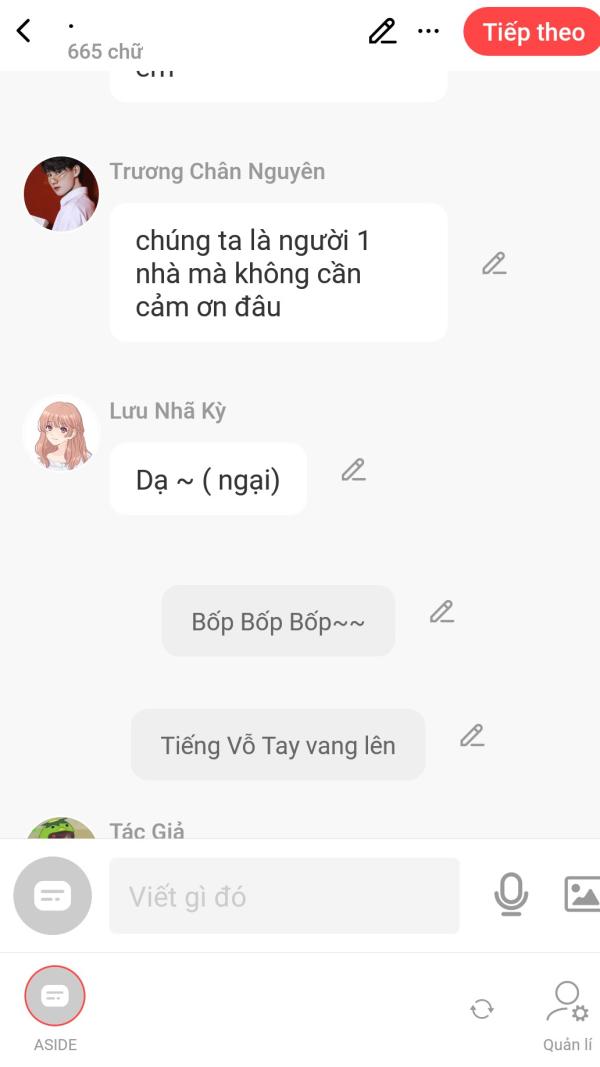Insert an image with the picture icon
The width and height of the screenshot is (600, 1067).
[582, 894]
